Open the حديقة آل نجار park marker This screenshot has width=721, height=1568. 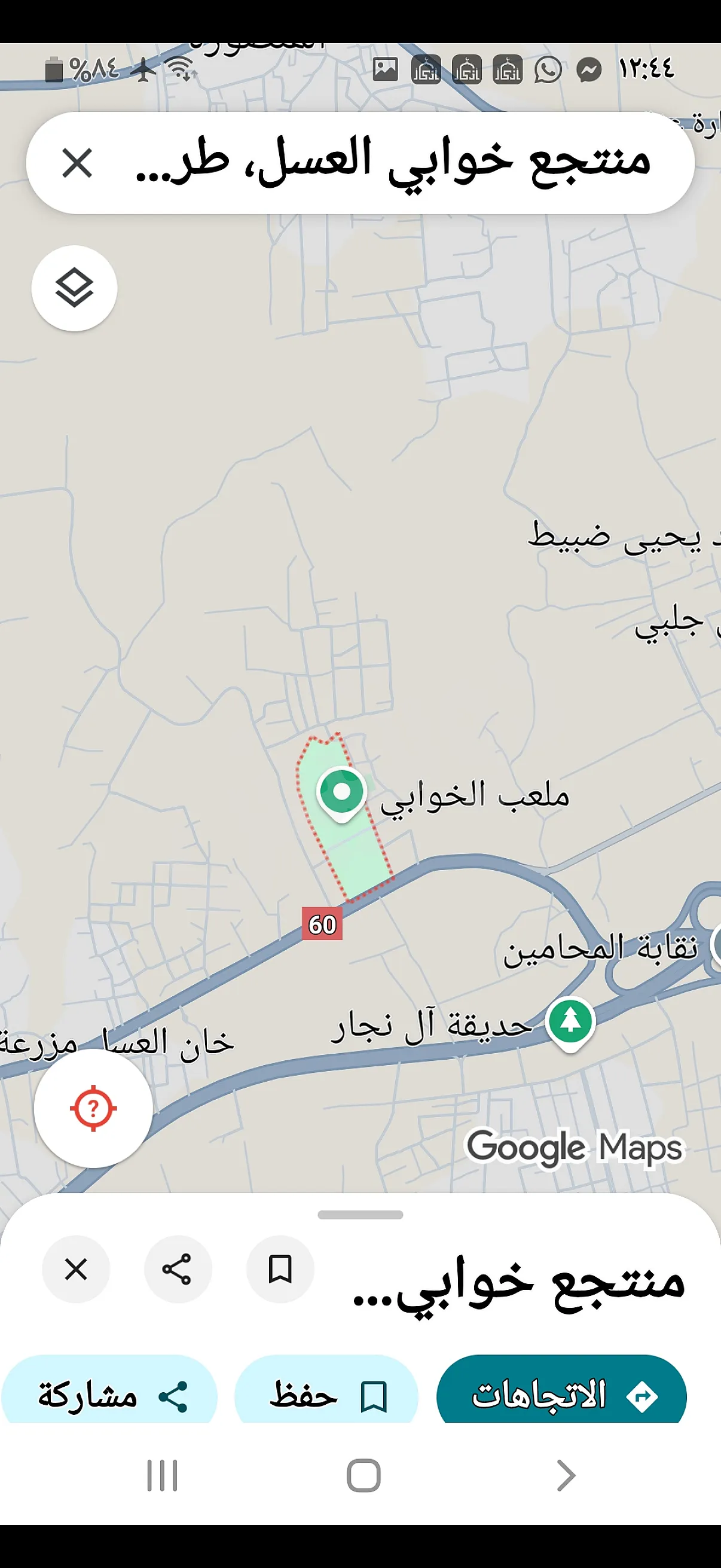point(570,1021)
